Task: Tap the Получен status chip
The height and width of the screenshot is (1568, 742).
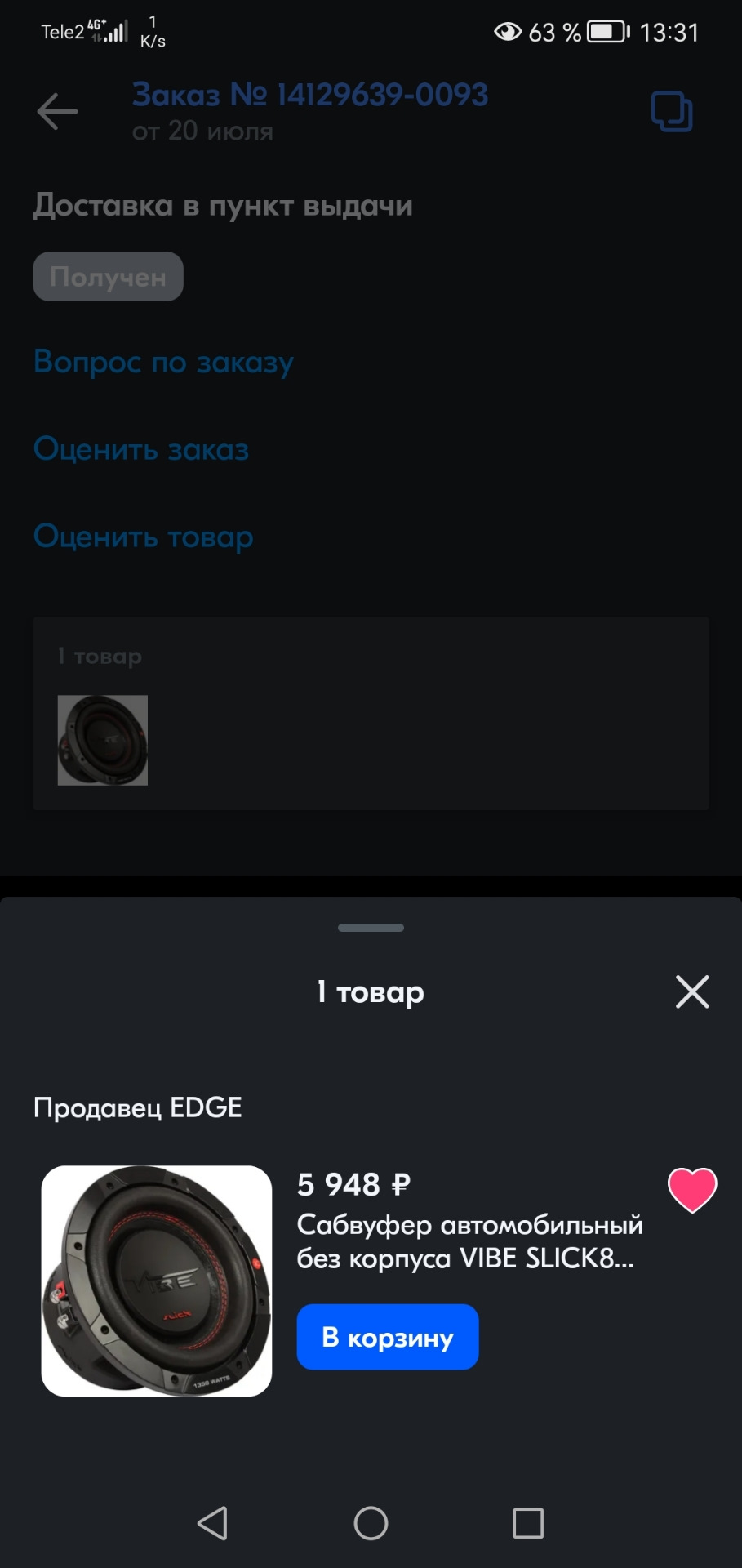Action: pyautogui.click(x=108, y=276)
